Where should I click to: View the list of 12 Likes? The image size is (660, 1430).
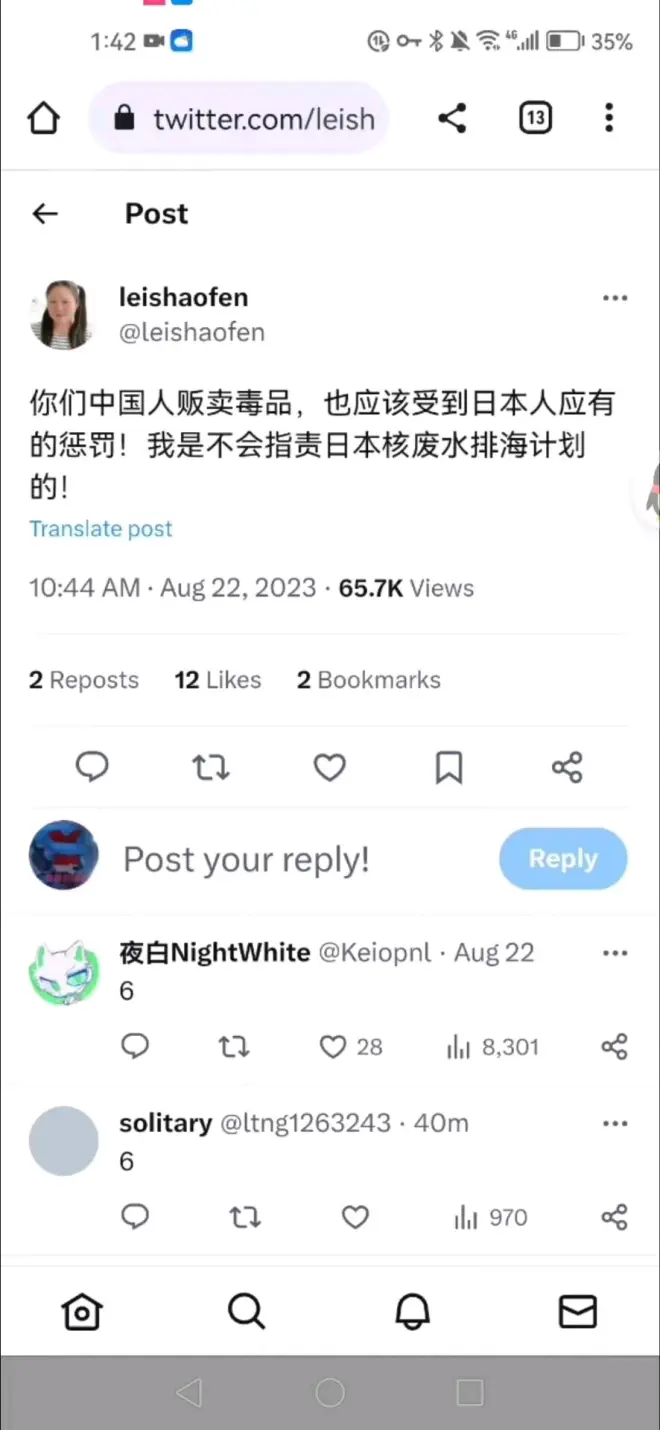tap(217, 680)
